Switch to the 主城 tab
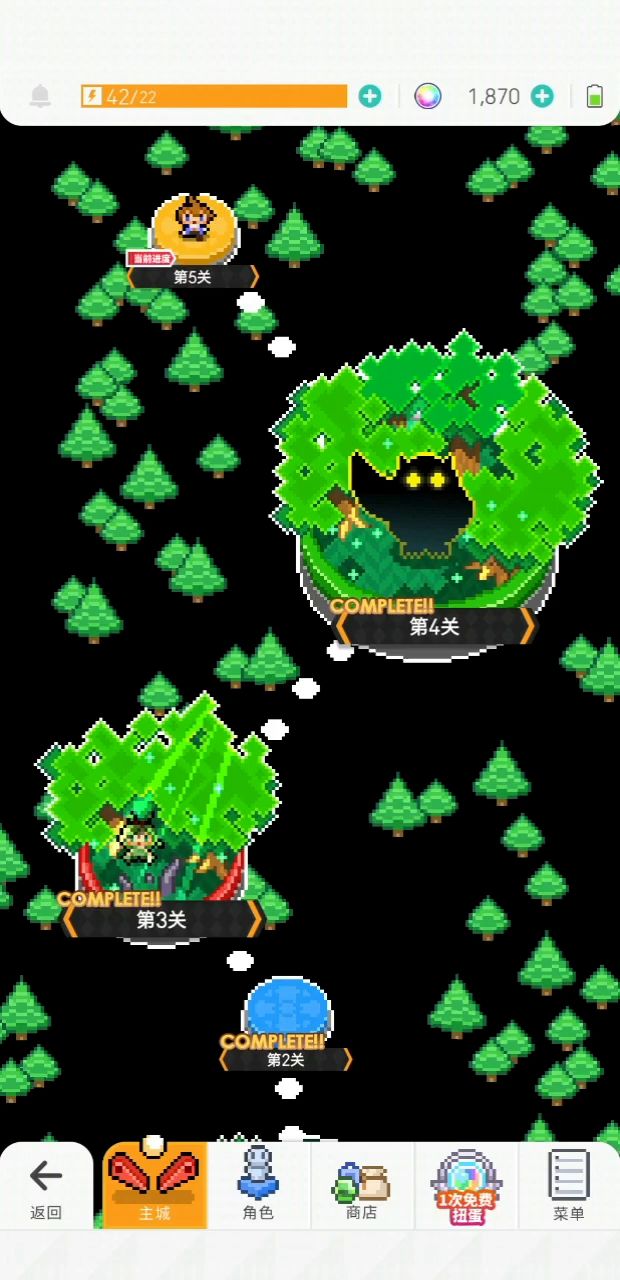This screenshot has width=620, height=1280. [154, 1187]
